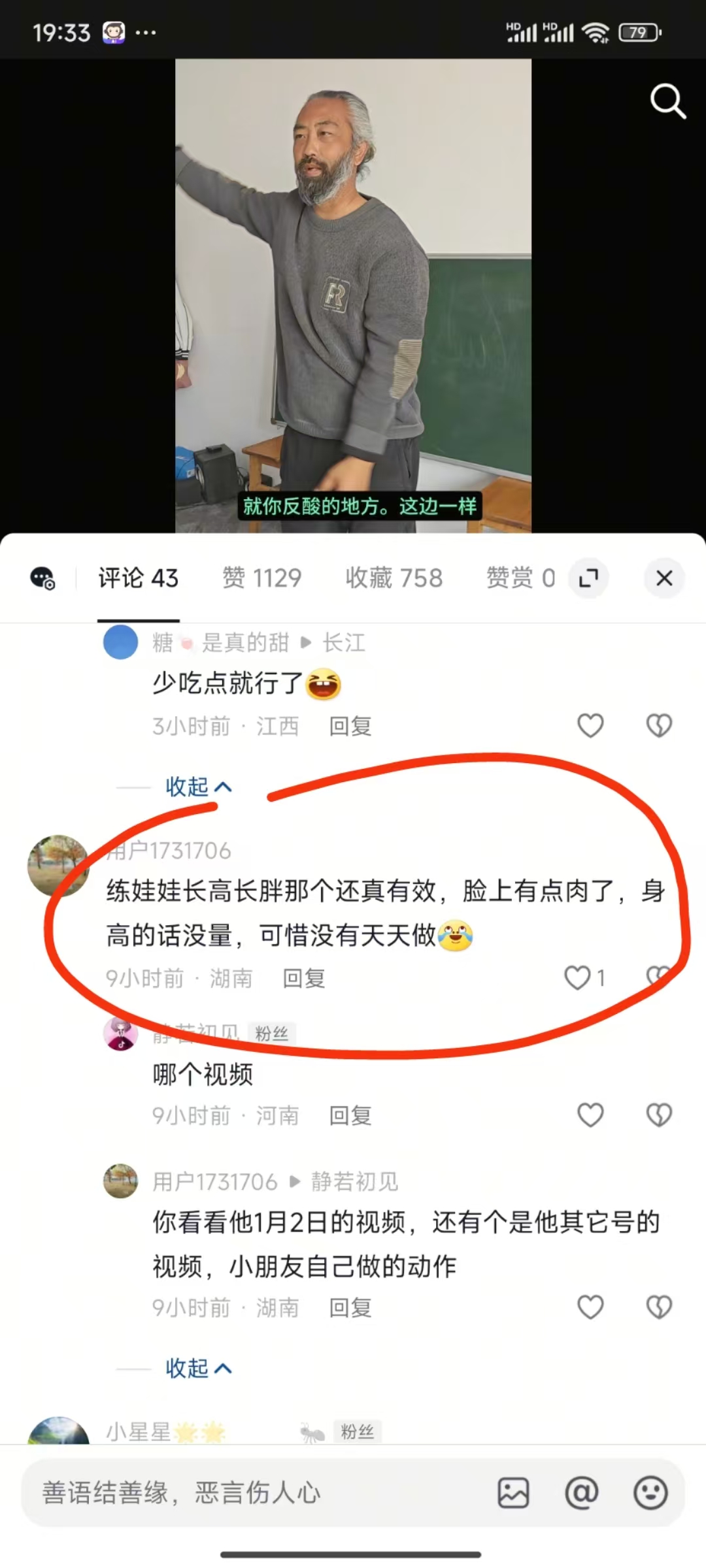Like the comment 少吃点就行了
The width and height of the screenshot is (706, 1568).
point(590,725)
